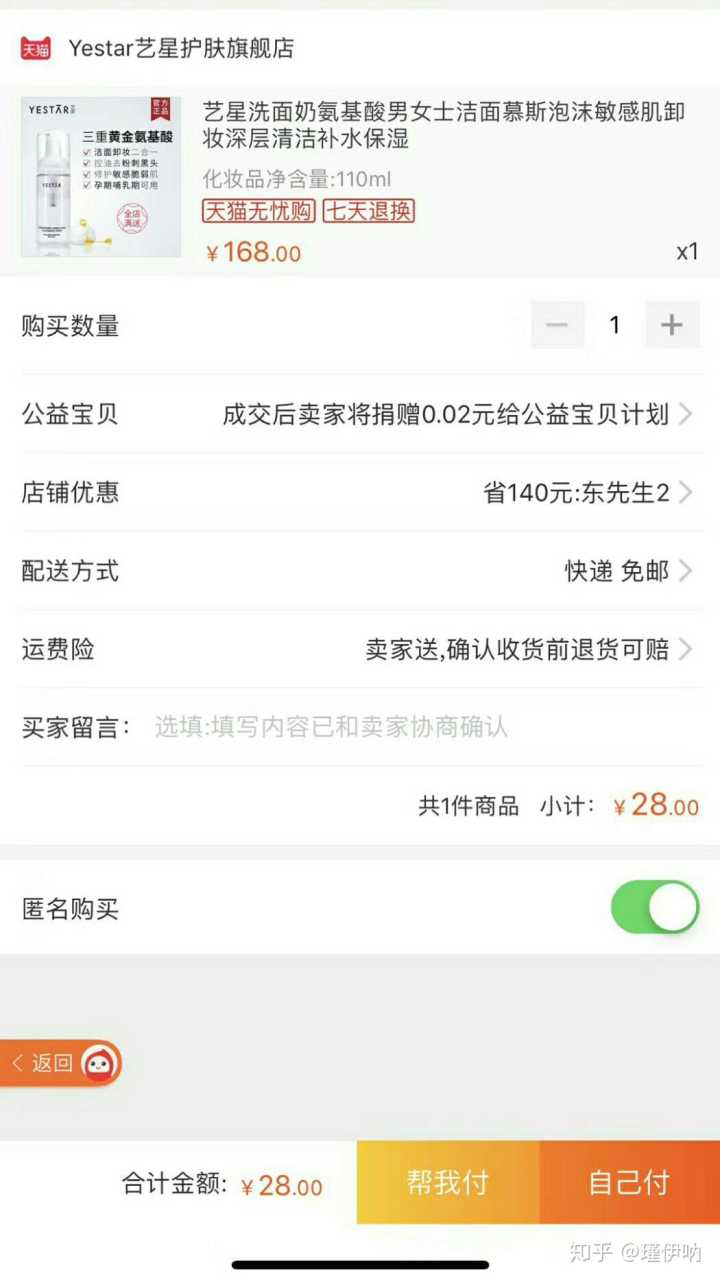The image size is (720, 1282).
Task: Decrease purchase quantity with minus button
Action: [557, 325]
